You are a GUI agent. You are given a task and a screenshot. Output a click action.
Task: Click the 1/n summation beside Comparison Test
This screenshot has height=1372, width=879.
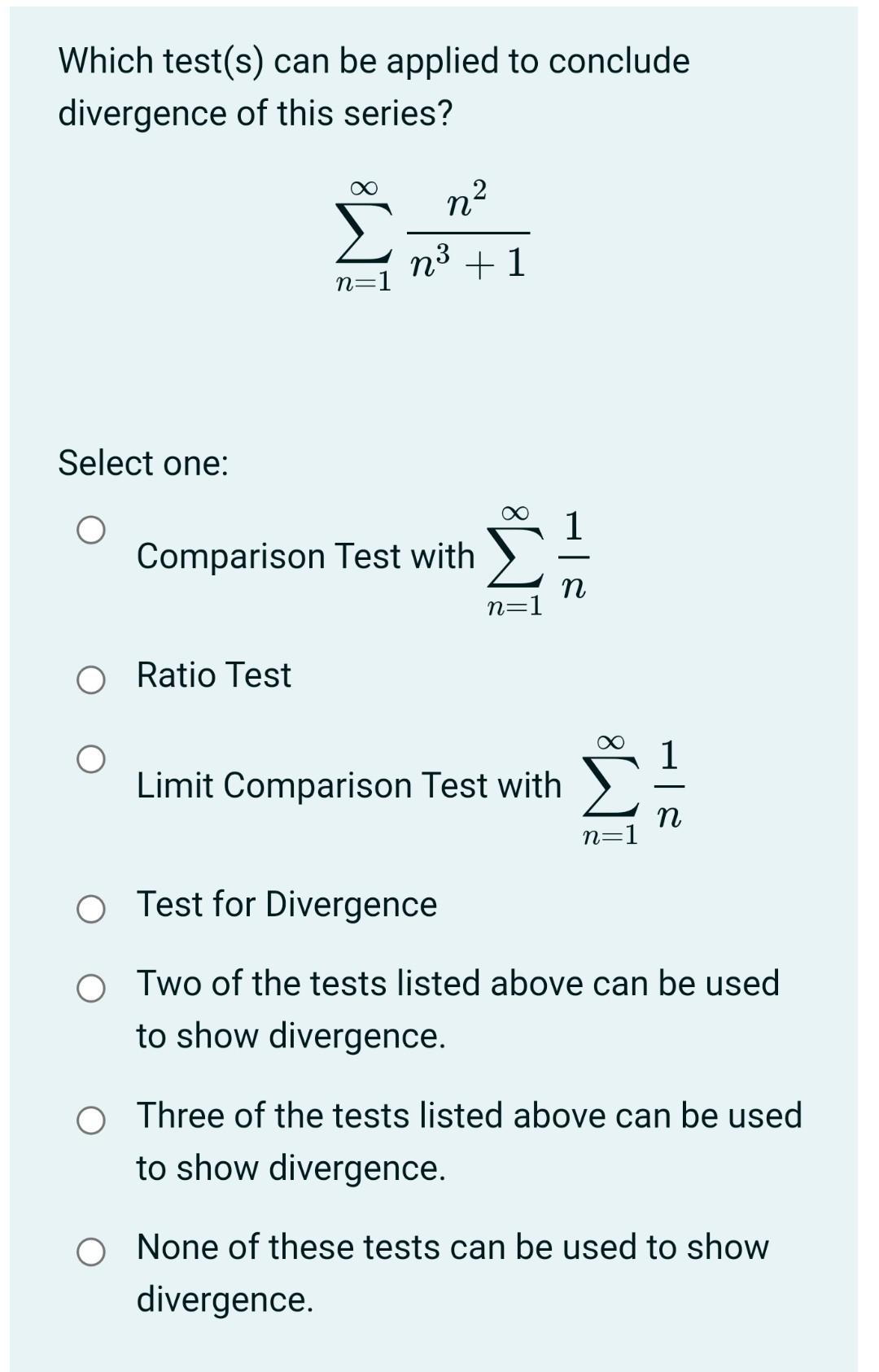(537, 557)
